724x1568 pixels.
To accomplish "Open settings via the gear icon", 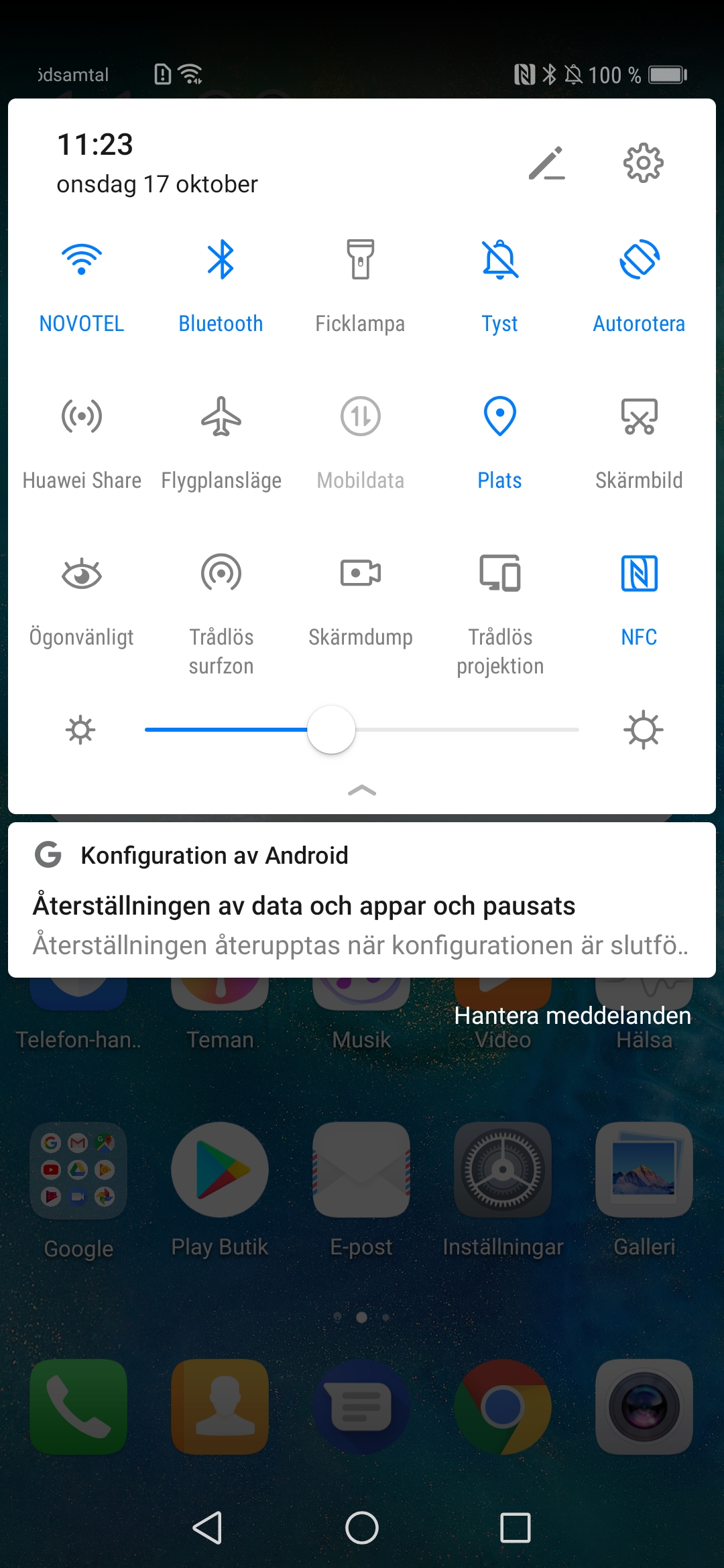I will click(x=643, y=163).
